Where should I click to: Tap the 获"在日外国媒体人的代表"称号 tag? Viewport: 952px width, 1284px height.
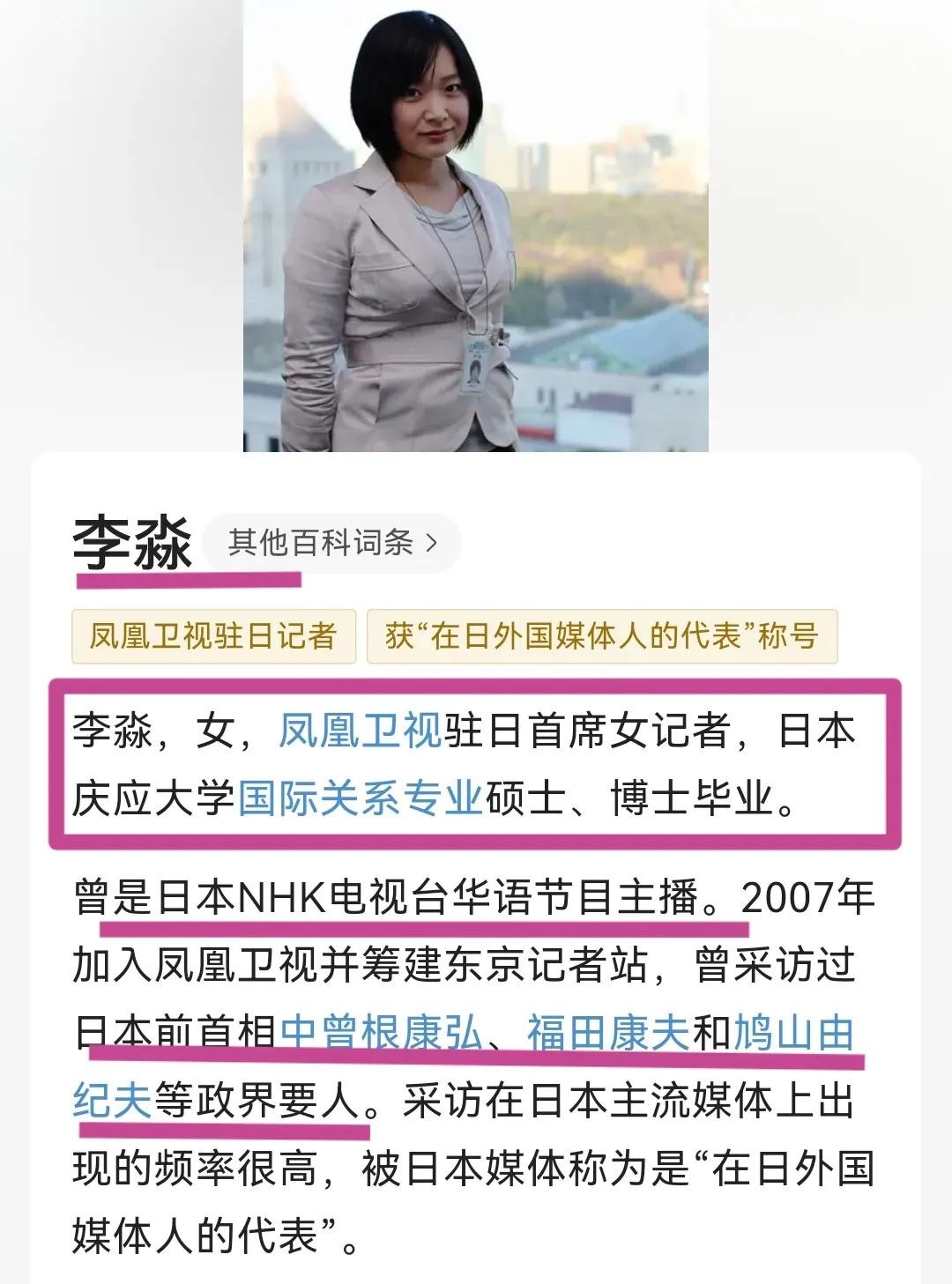click(601, 635)
